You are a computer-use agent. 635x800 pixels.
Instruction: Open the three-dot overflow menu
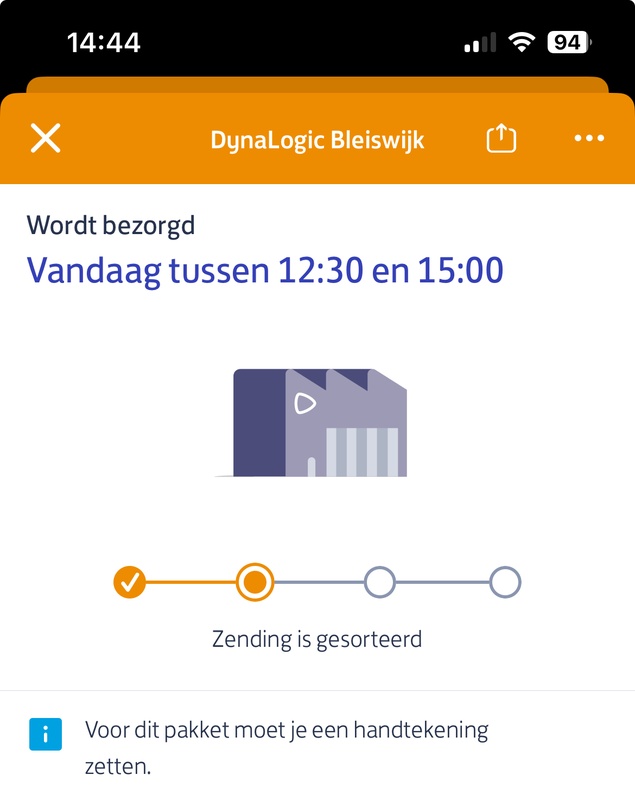pyautogui.click(x=589, y=139)
